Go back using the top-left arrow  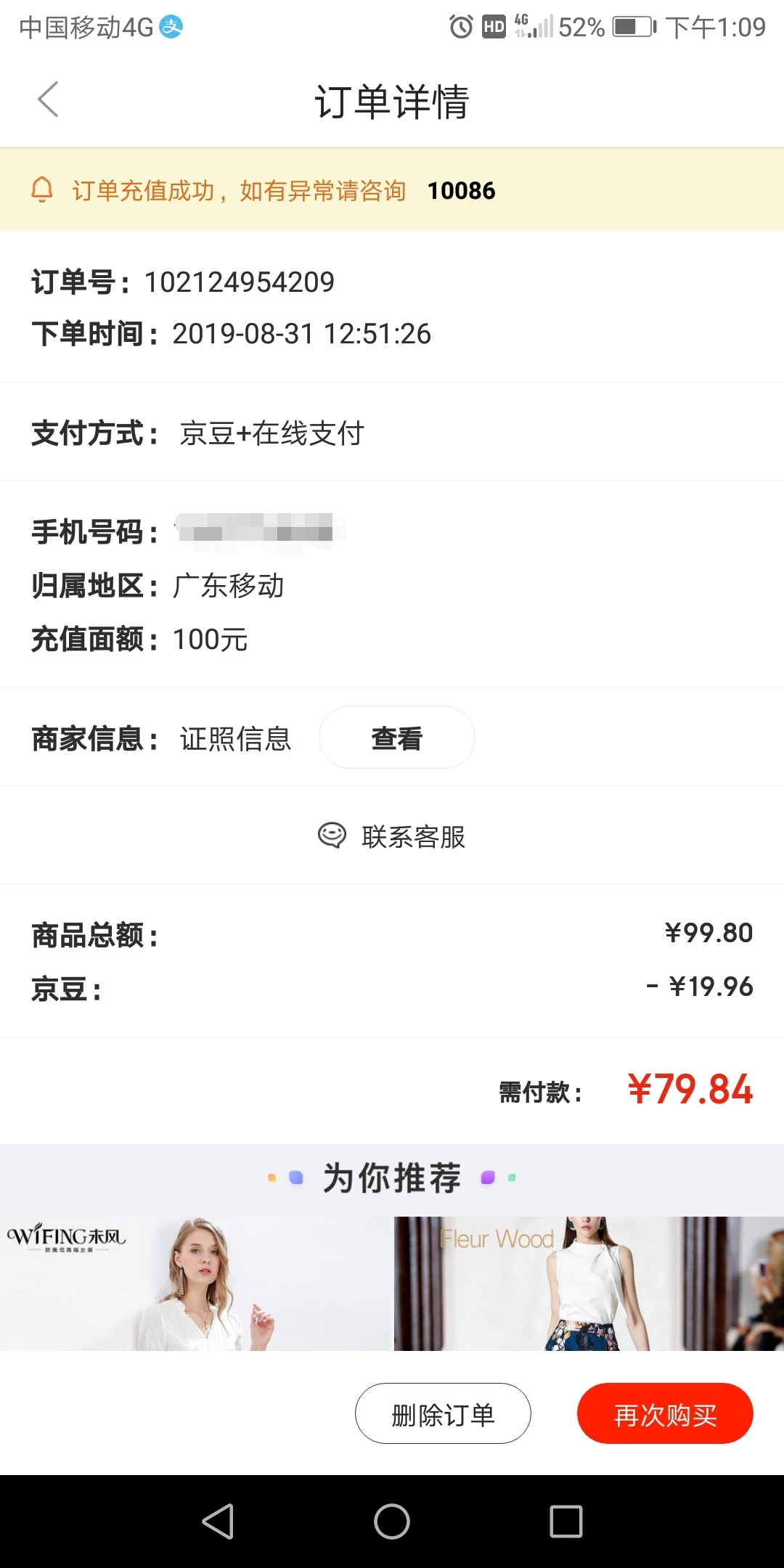(48, 99)
